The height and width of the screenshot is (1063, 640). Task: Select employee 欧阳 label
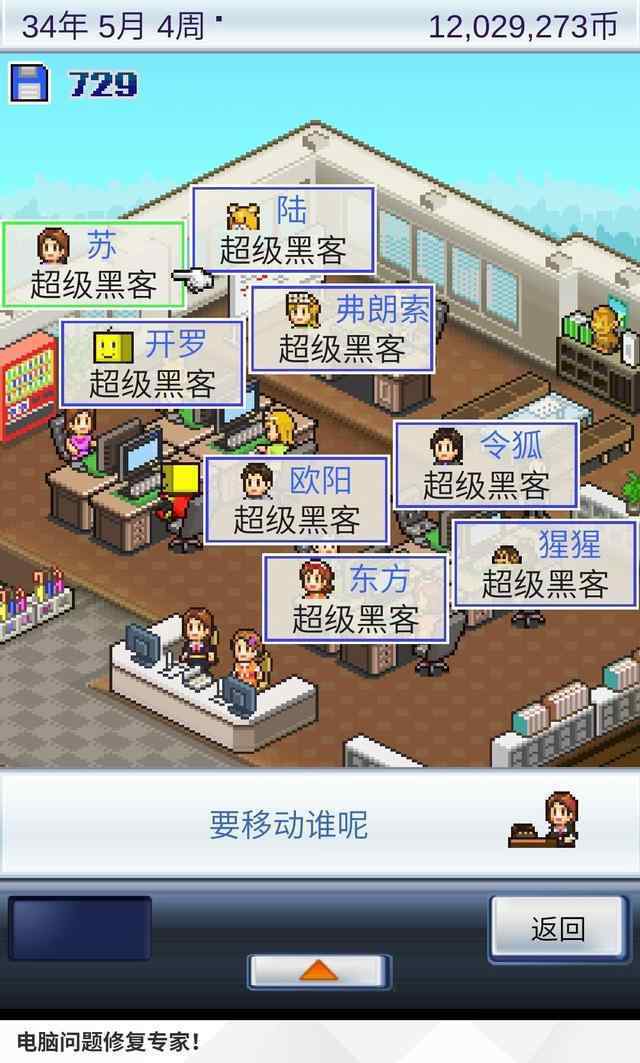[296, 500]
